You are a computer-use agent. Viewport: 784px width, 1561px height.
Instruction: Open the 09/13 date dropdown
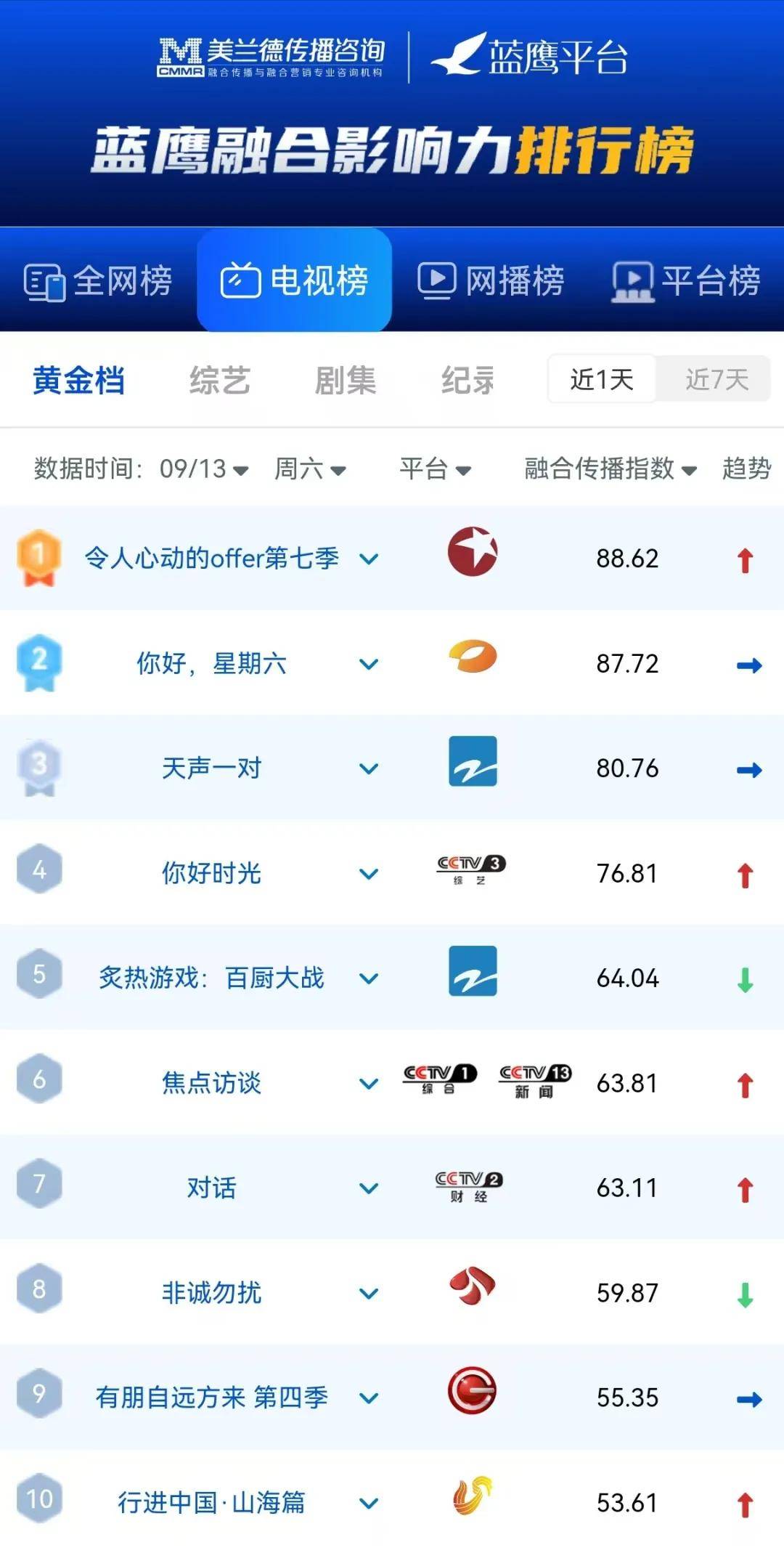(205, 469)
